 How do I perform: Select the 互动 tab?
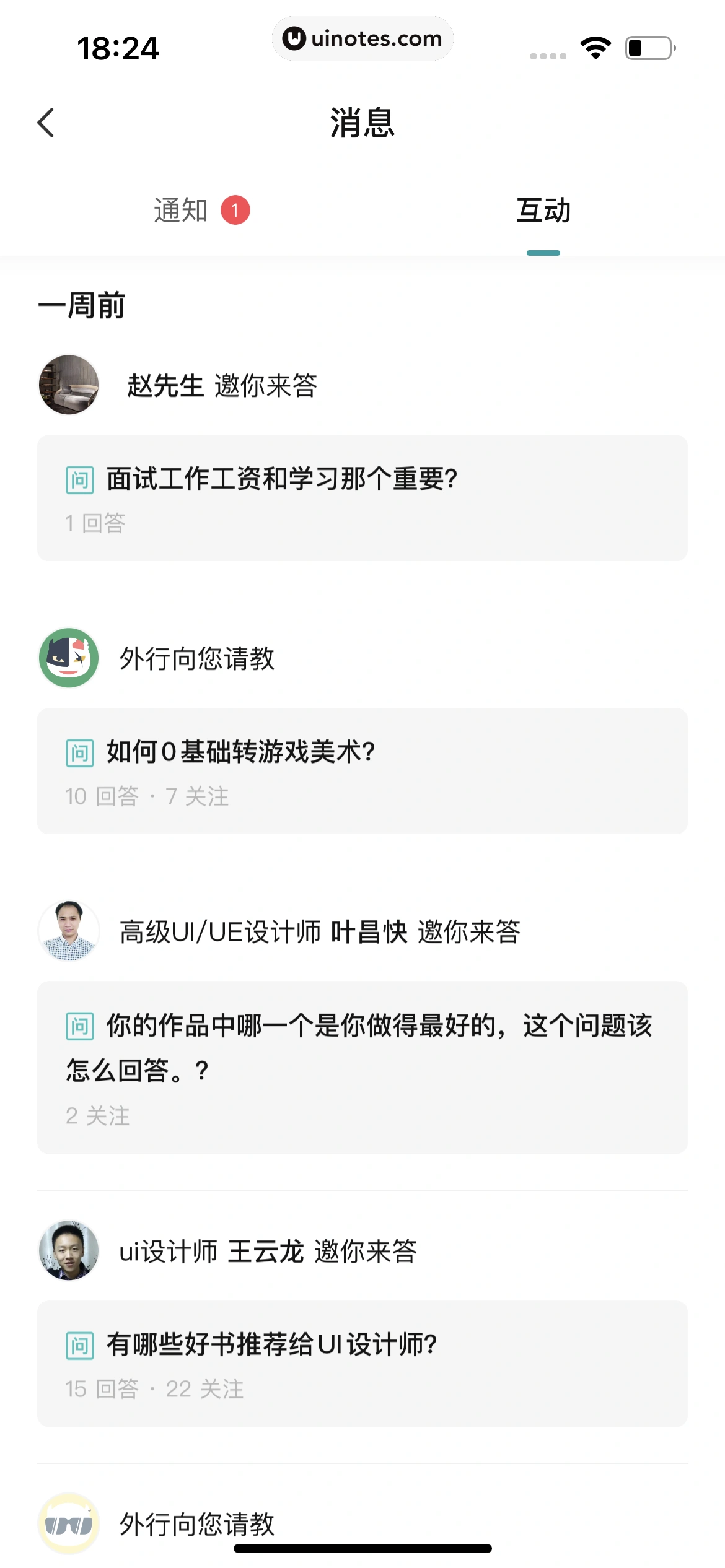544,211
